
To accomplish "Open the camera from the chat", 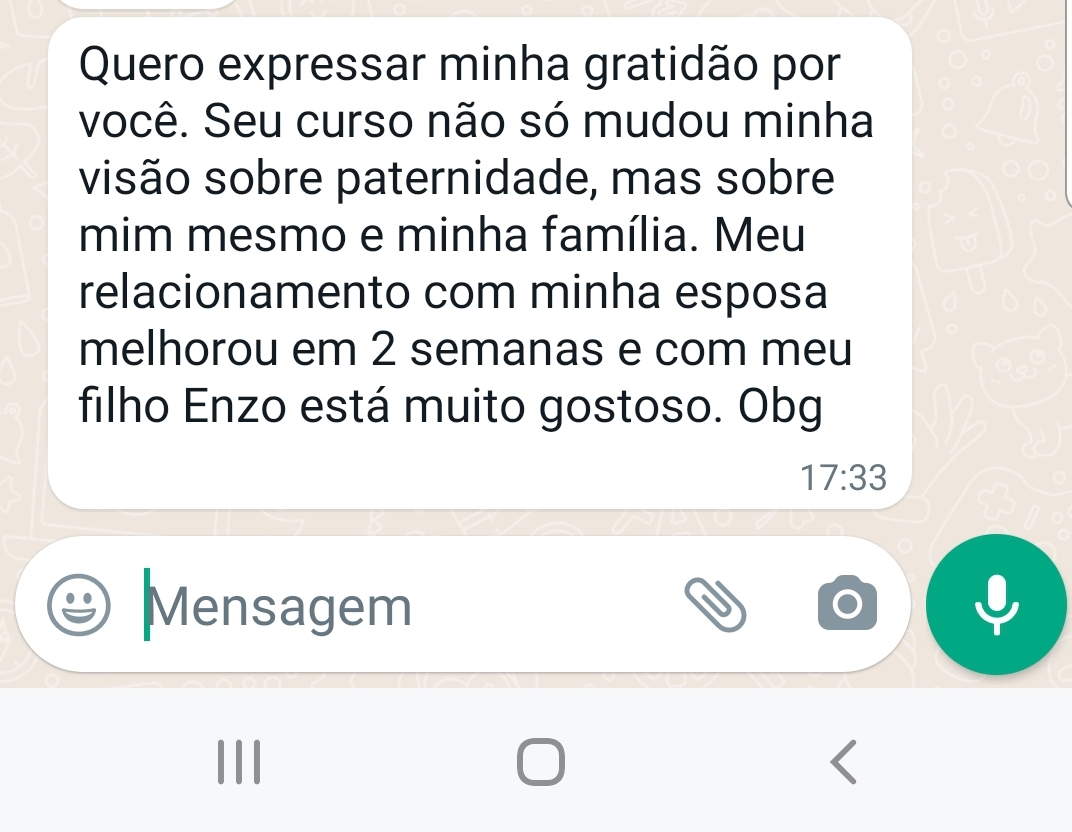I will 847,604.
